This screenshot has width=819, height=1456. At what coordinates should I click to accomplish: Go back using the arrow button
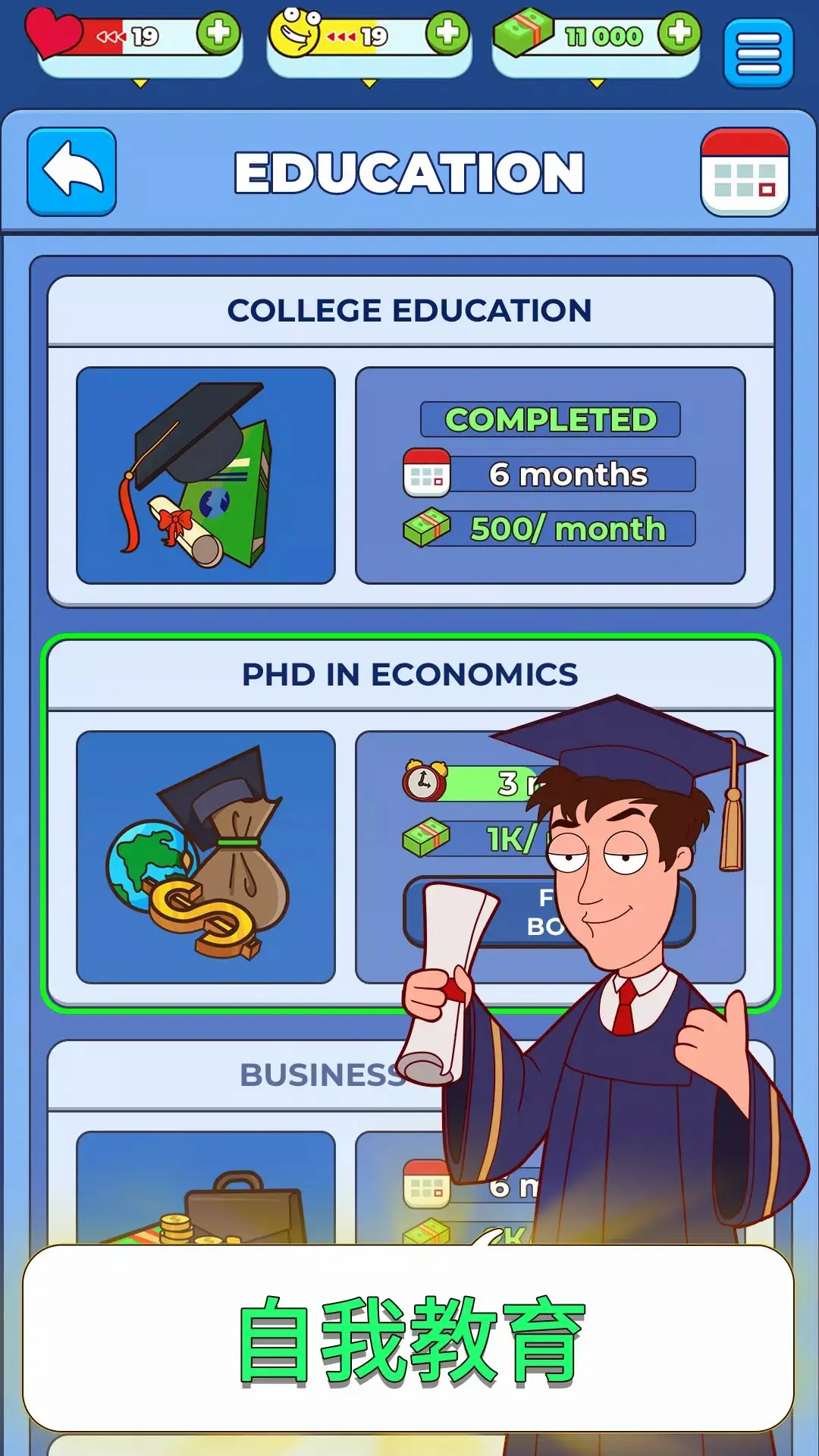(x=72, y=171)
